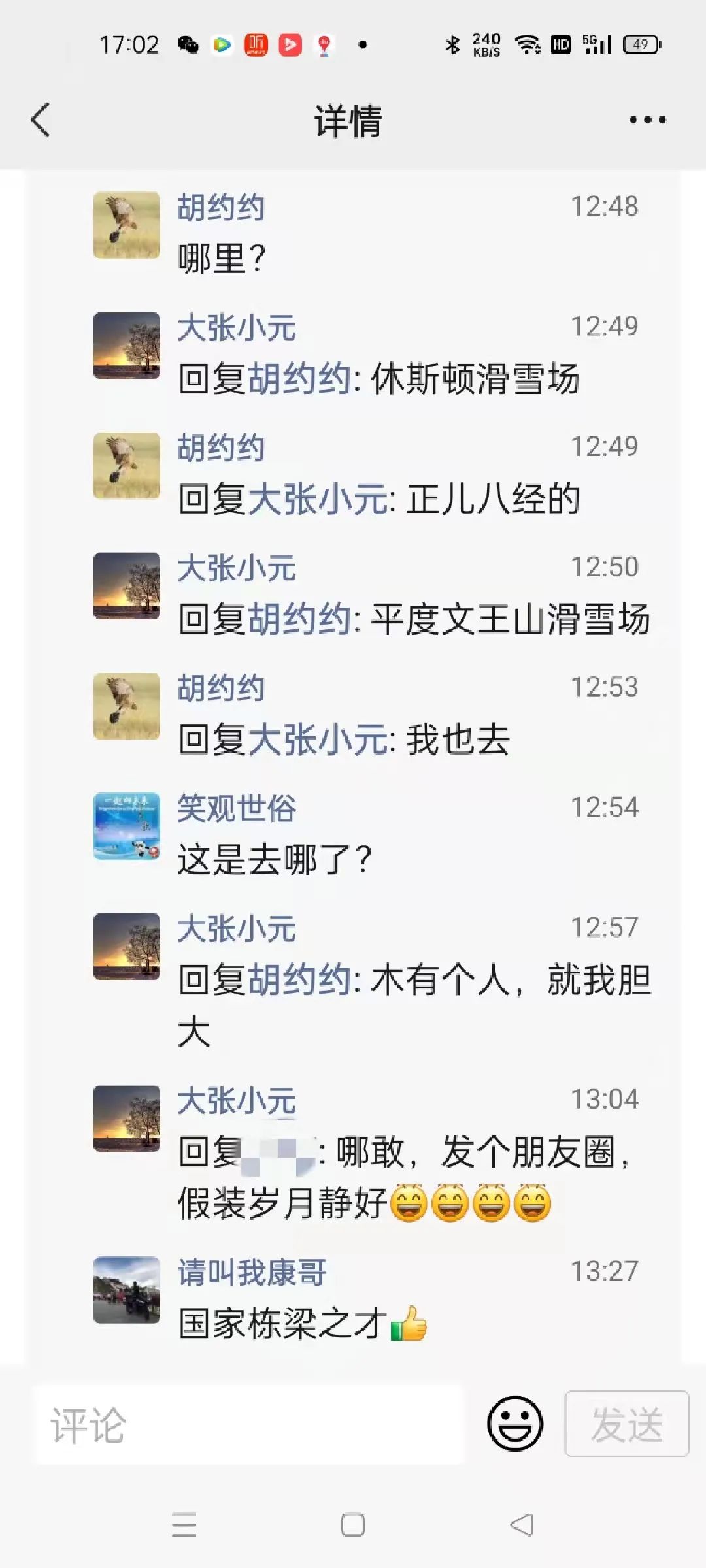Screen dimensions: 706x1568
Task: Reply to 胡约约's comment 哪里？
Action: 222,259
